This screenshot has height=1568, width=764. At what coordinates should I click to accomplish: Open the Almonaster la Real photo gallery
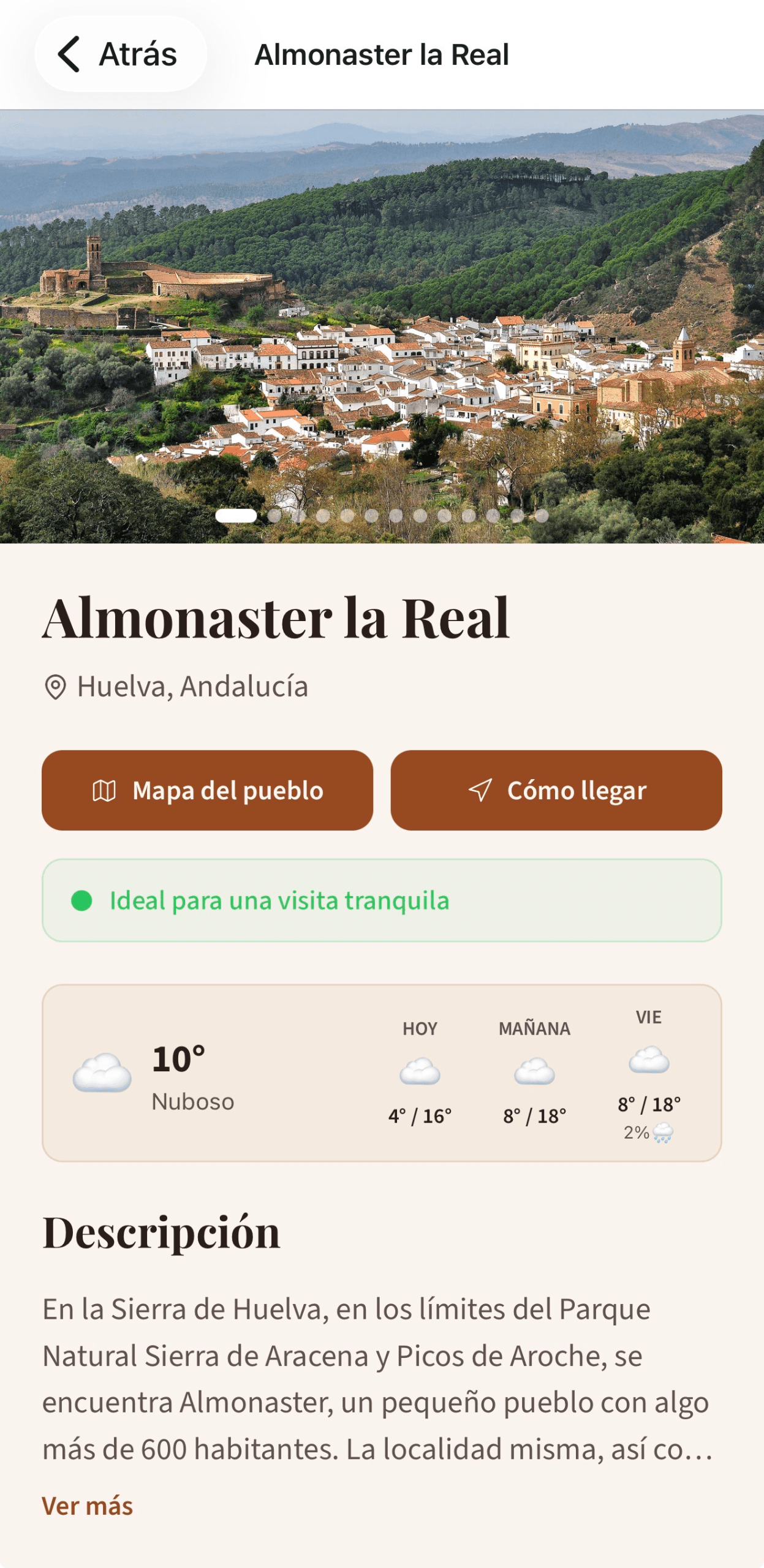[x=382, y=326]
